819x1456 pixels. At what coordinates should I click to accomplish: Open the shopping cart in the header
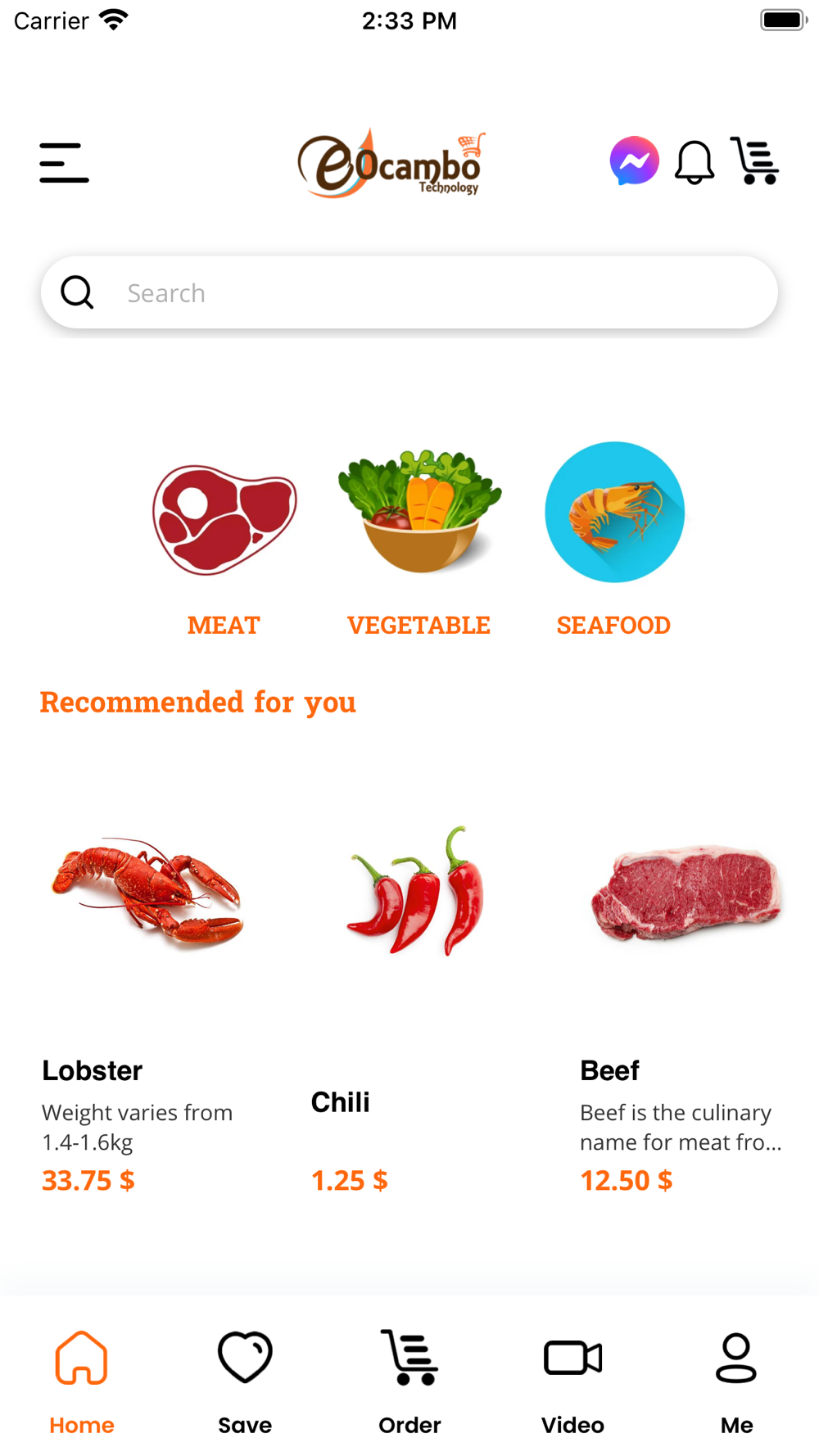tap(754, 161)
